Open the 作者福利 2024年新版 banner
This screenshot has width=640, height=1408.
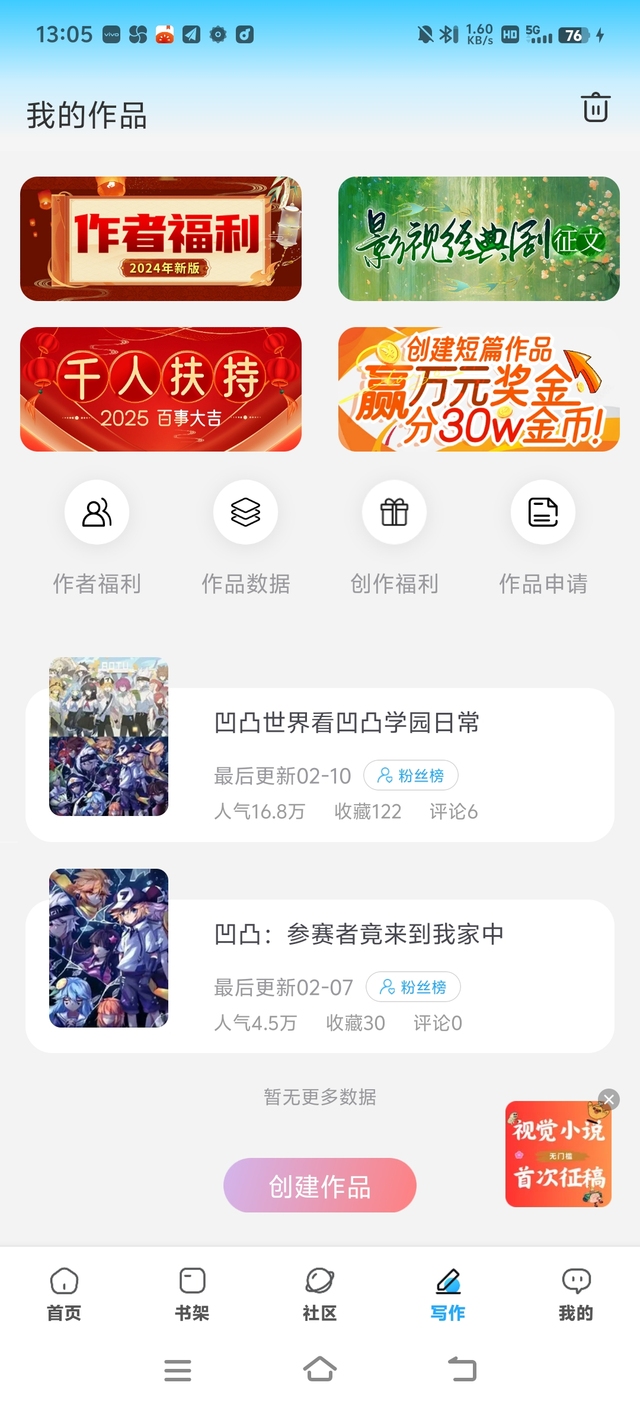click(x=161, y=239)
